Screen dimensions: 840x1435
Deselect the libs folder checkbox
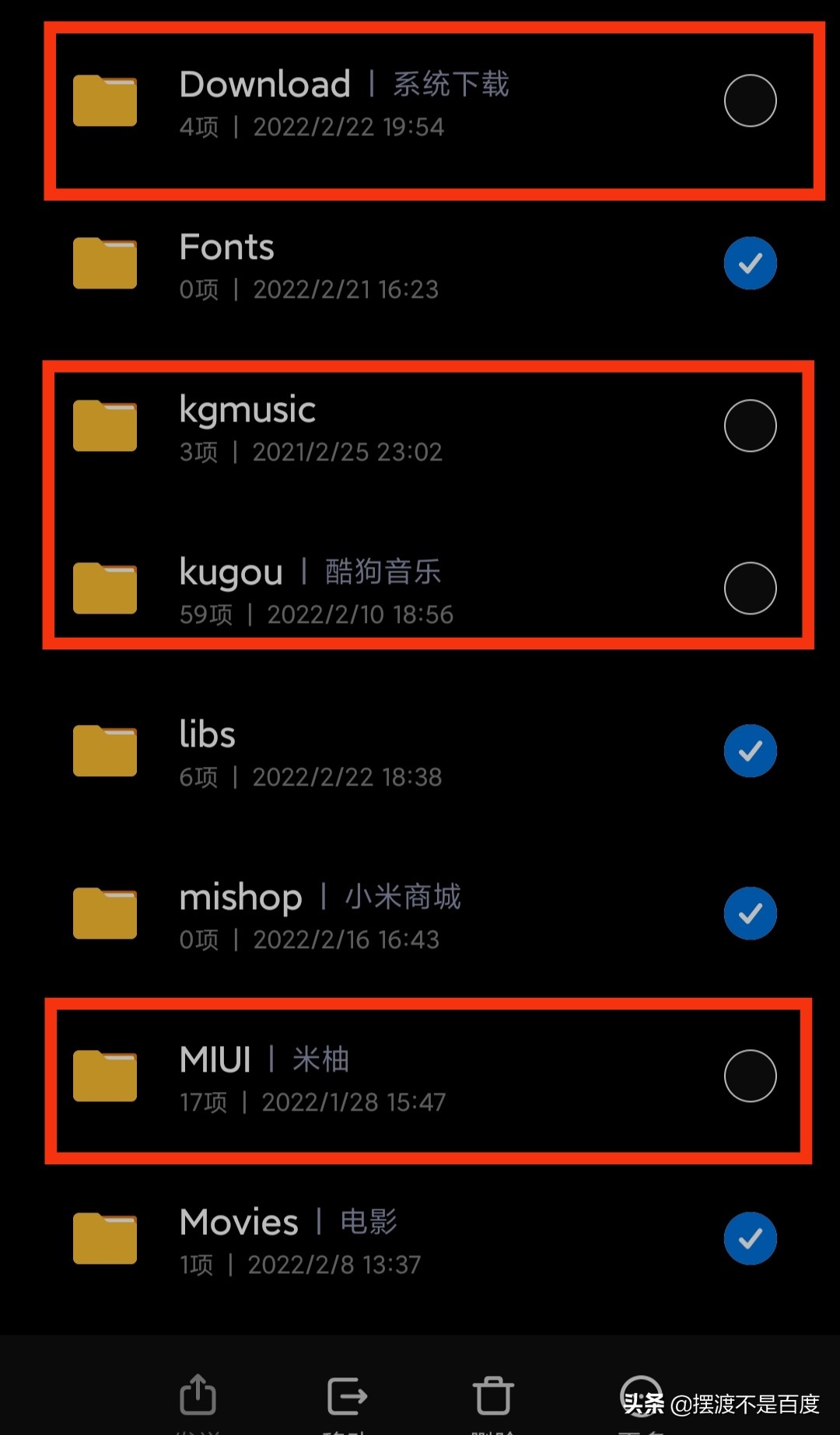coord(749,751)
